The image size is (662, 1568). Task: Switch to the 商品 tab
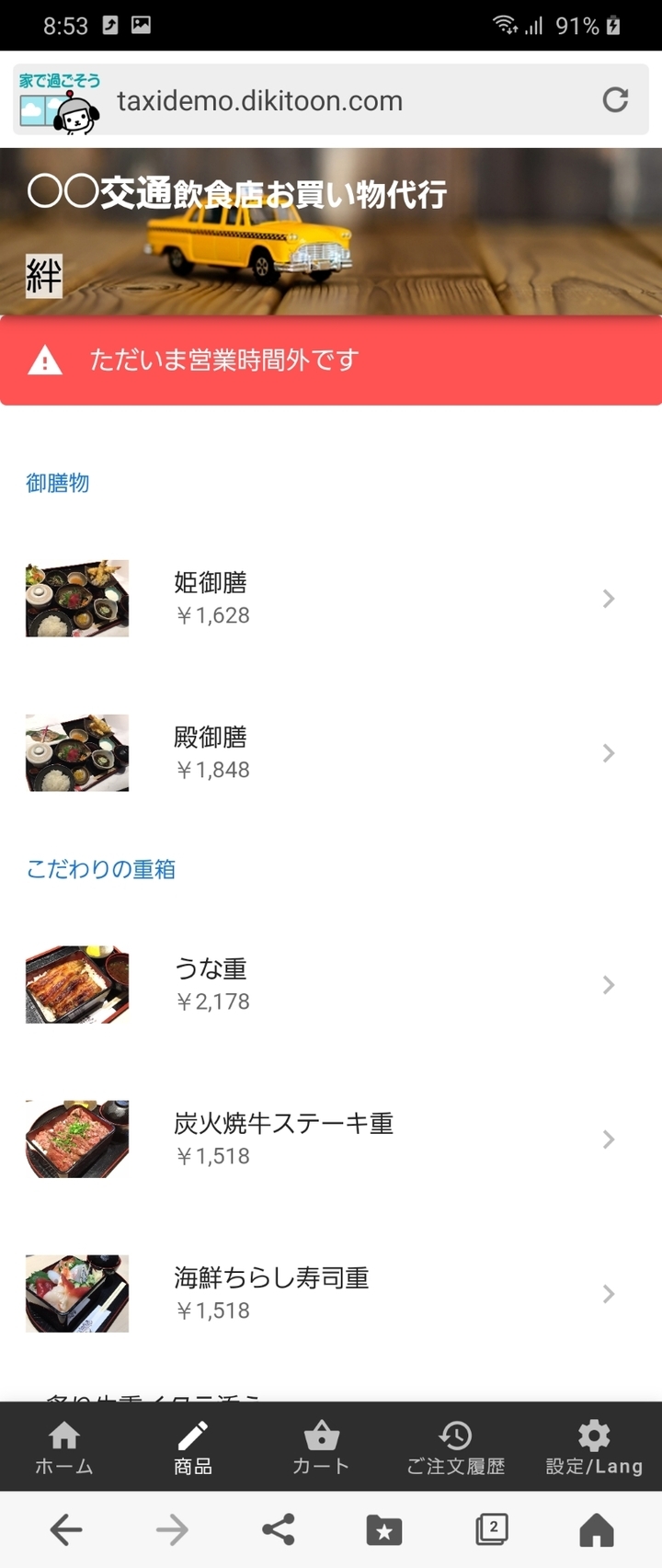(x=193, y=1448)
